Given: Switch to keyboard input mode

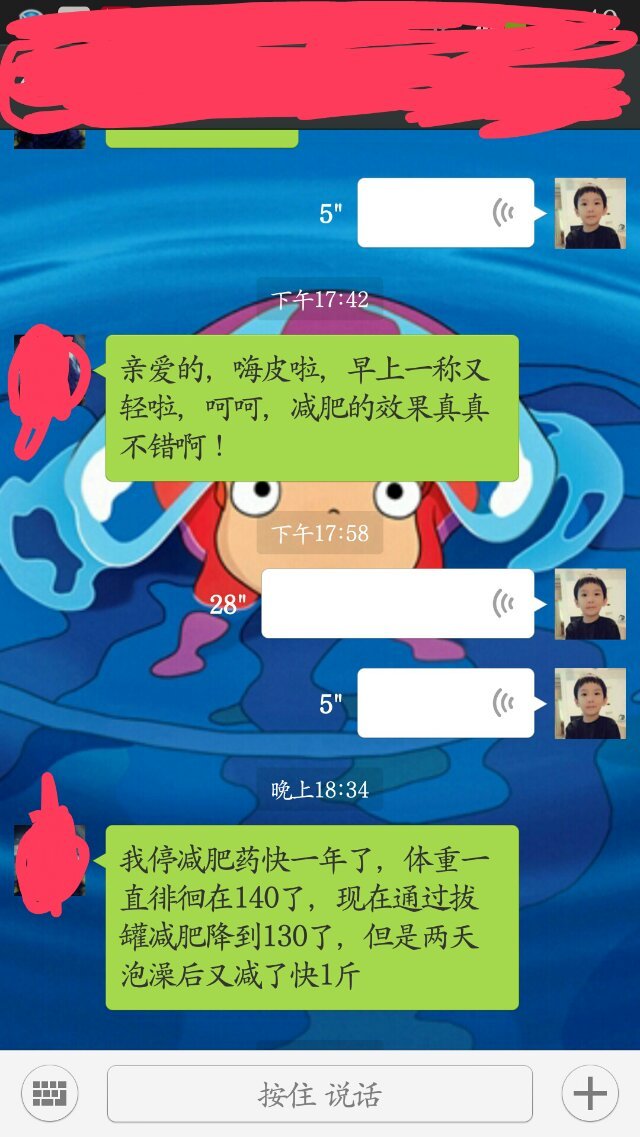Looking at the screenshot, I should (x=49, y=1093).
